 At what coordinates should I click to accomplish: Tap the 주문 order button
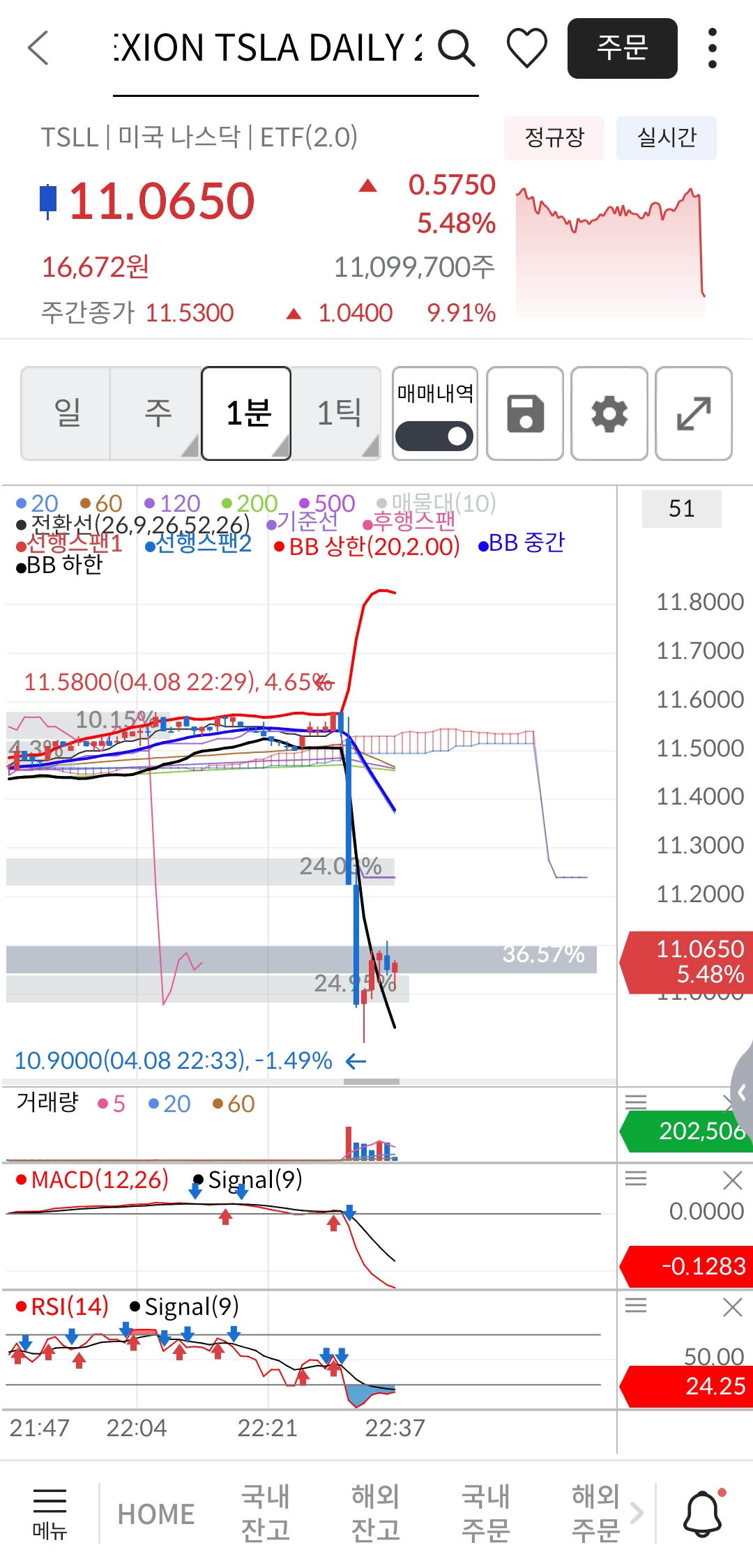pos(622,48)
